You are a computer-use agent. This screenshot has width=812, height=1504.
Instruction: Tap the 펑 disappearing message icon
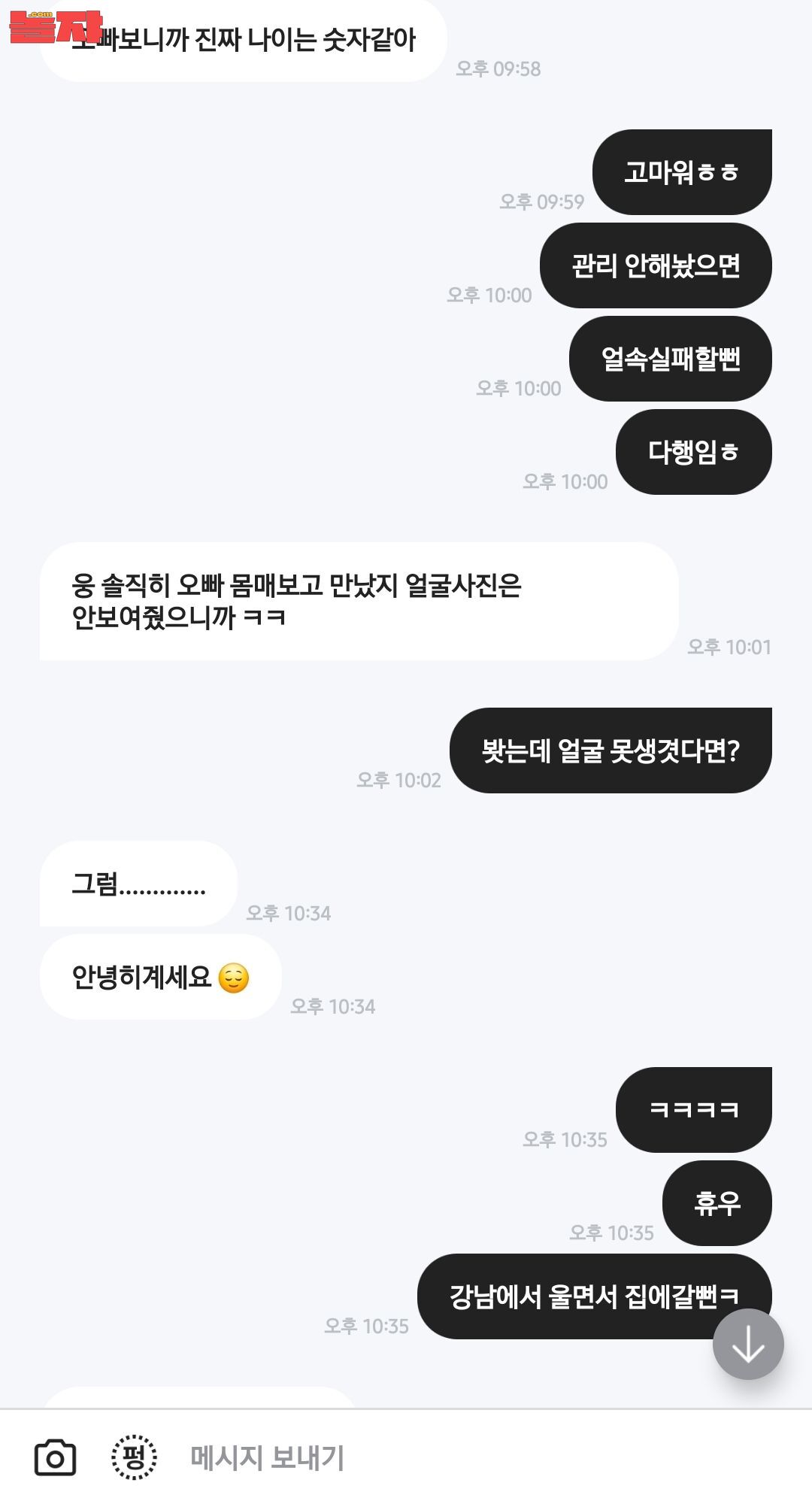[x=134, y=1457]
